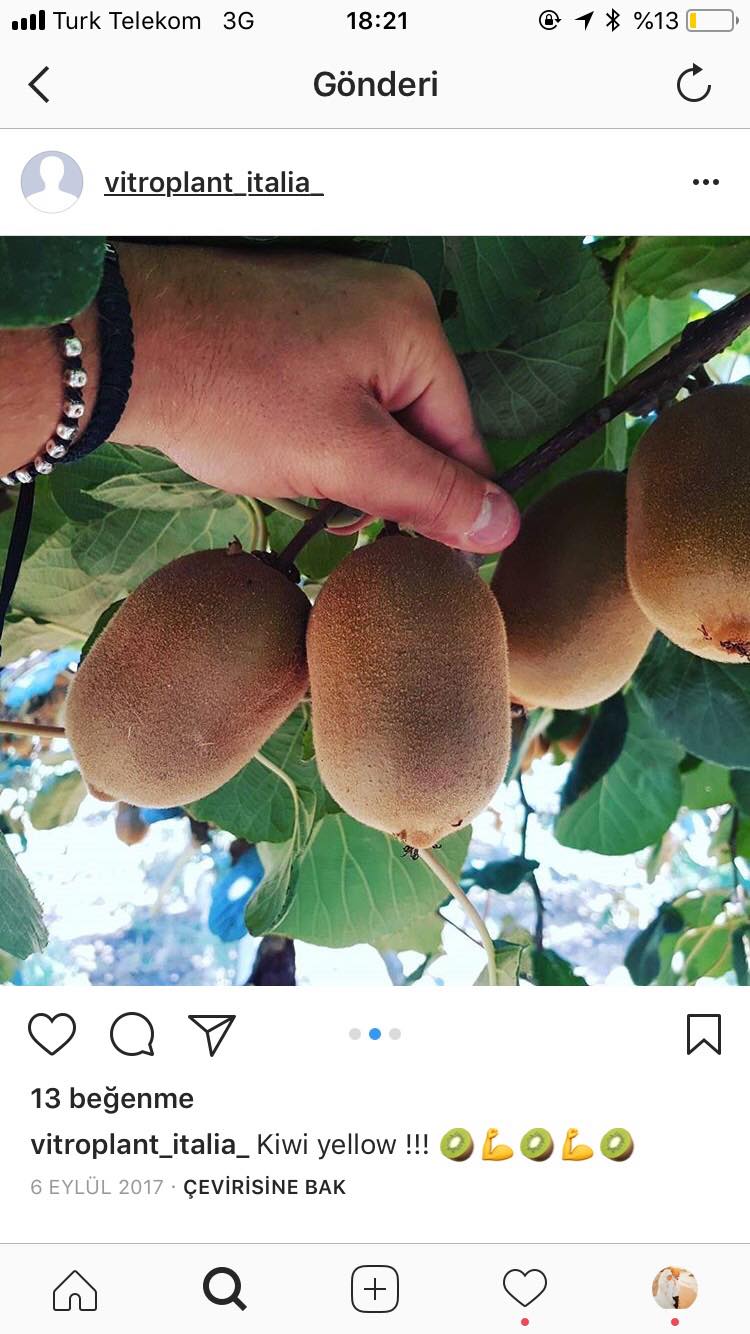Share the post via the paper plane icon
750x1334 pixels.
click(x=212, y=1035)
